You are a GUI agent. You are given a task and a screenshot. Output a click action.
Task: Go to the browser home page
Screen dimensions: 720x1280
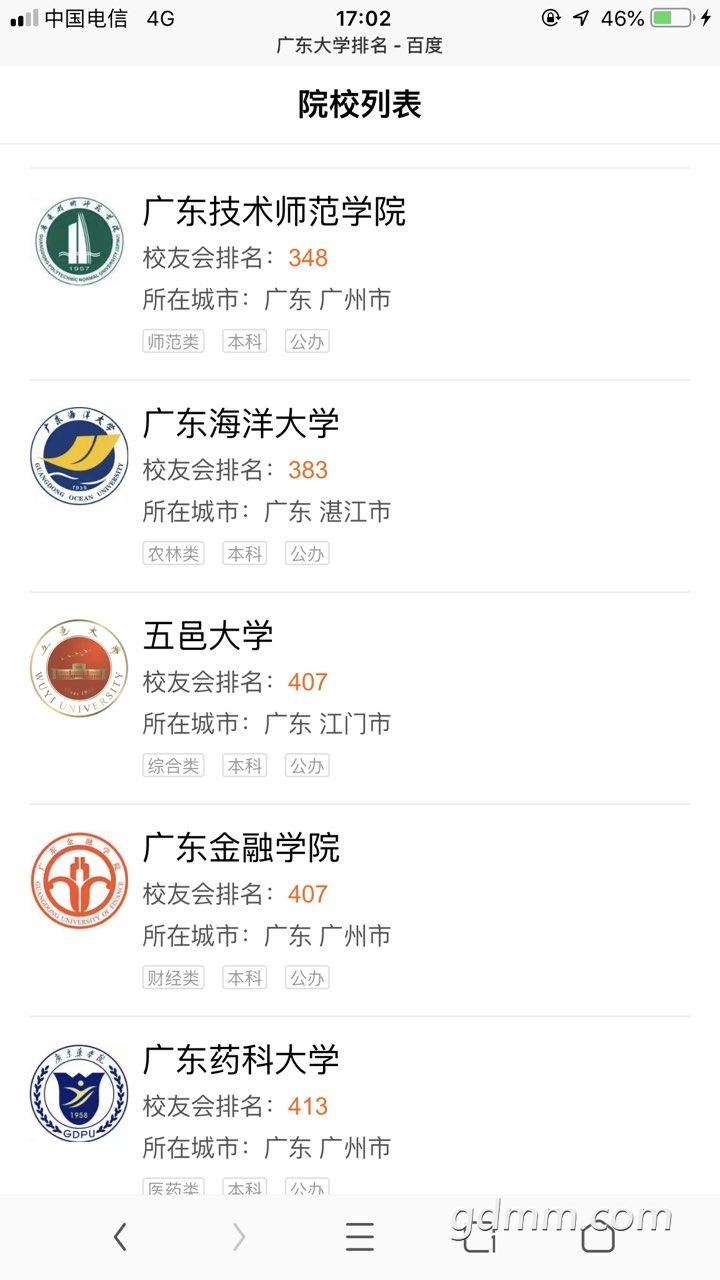(x=598, y=1237)
